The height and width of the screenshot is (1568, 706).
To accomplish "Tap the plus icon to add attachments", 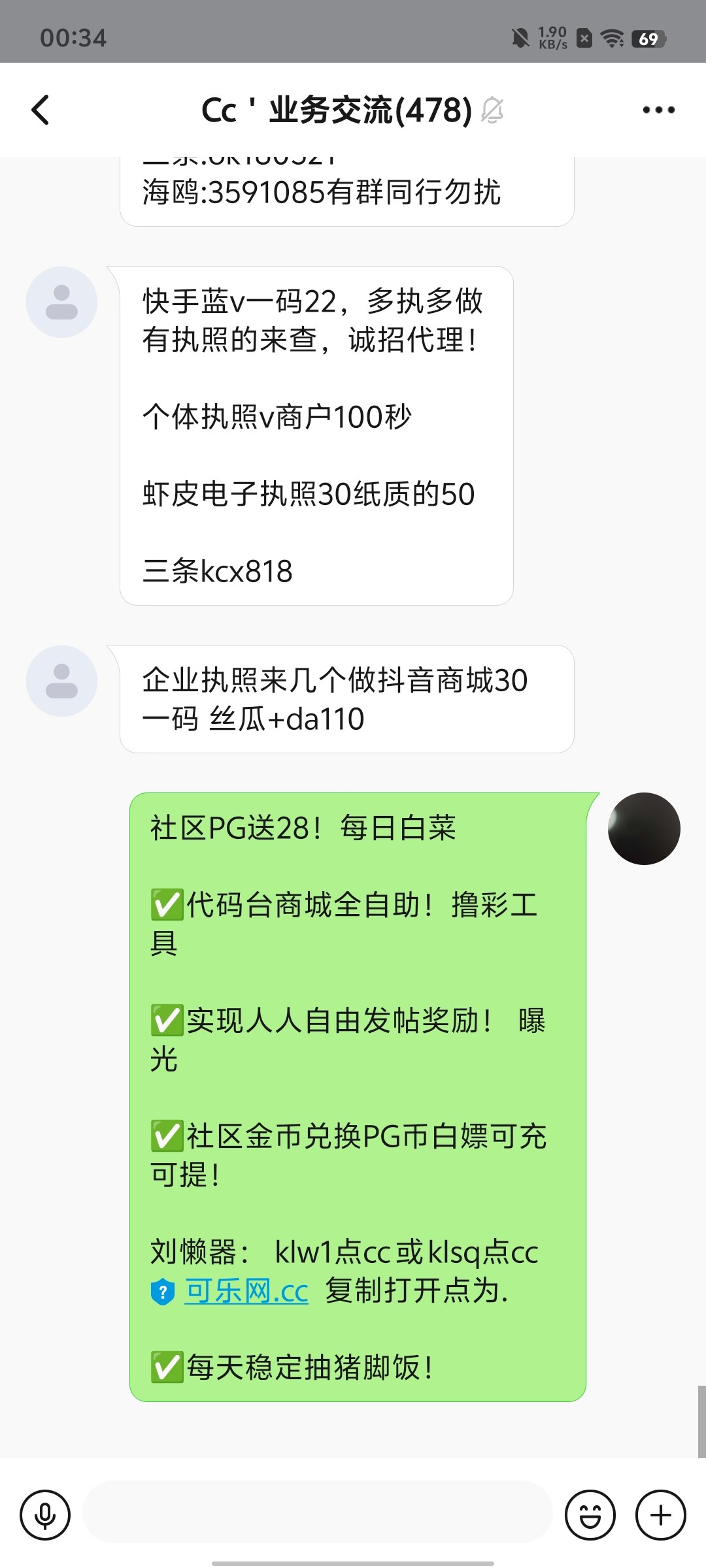I will [x=660, y=1514].
